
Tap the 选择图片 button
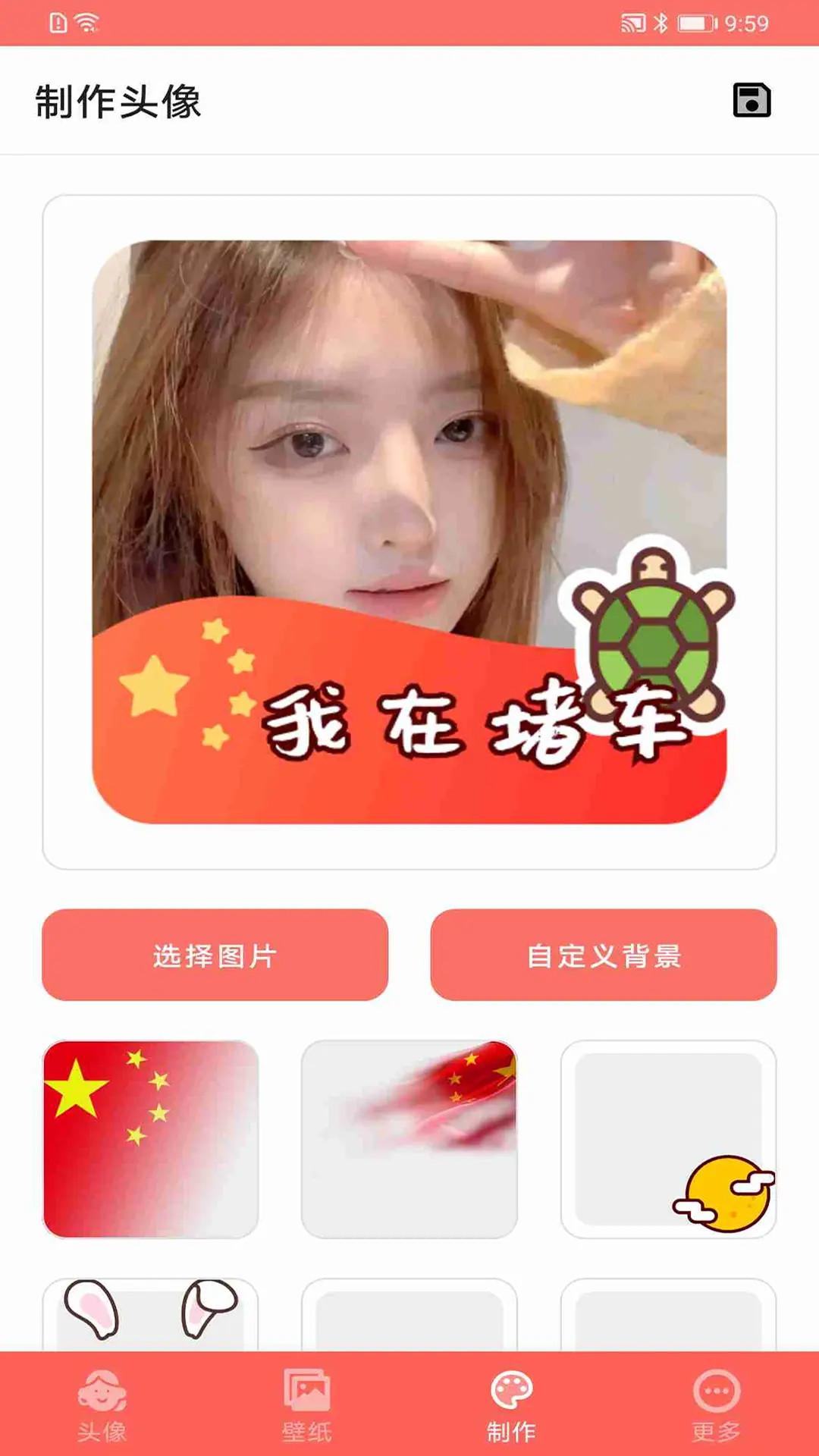pyautogui.click(x=215, y=955)
